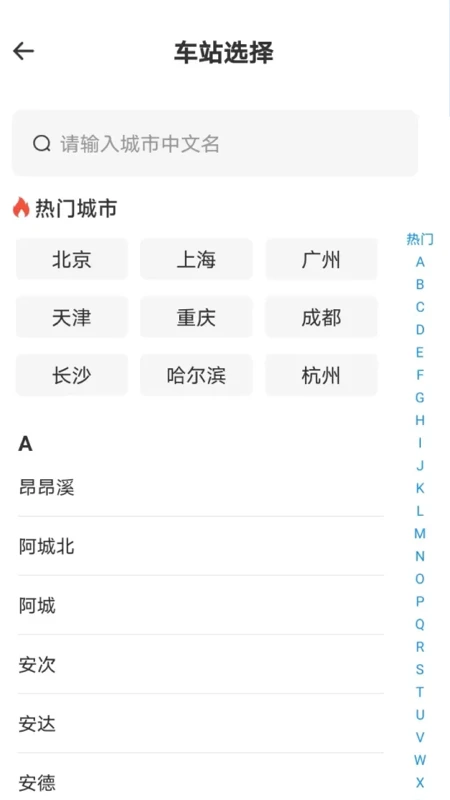Select 天津 hot city chip
This screenshot has width=450, height=800.
coord(72,317)
